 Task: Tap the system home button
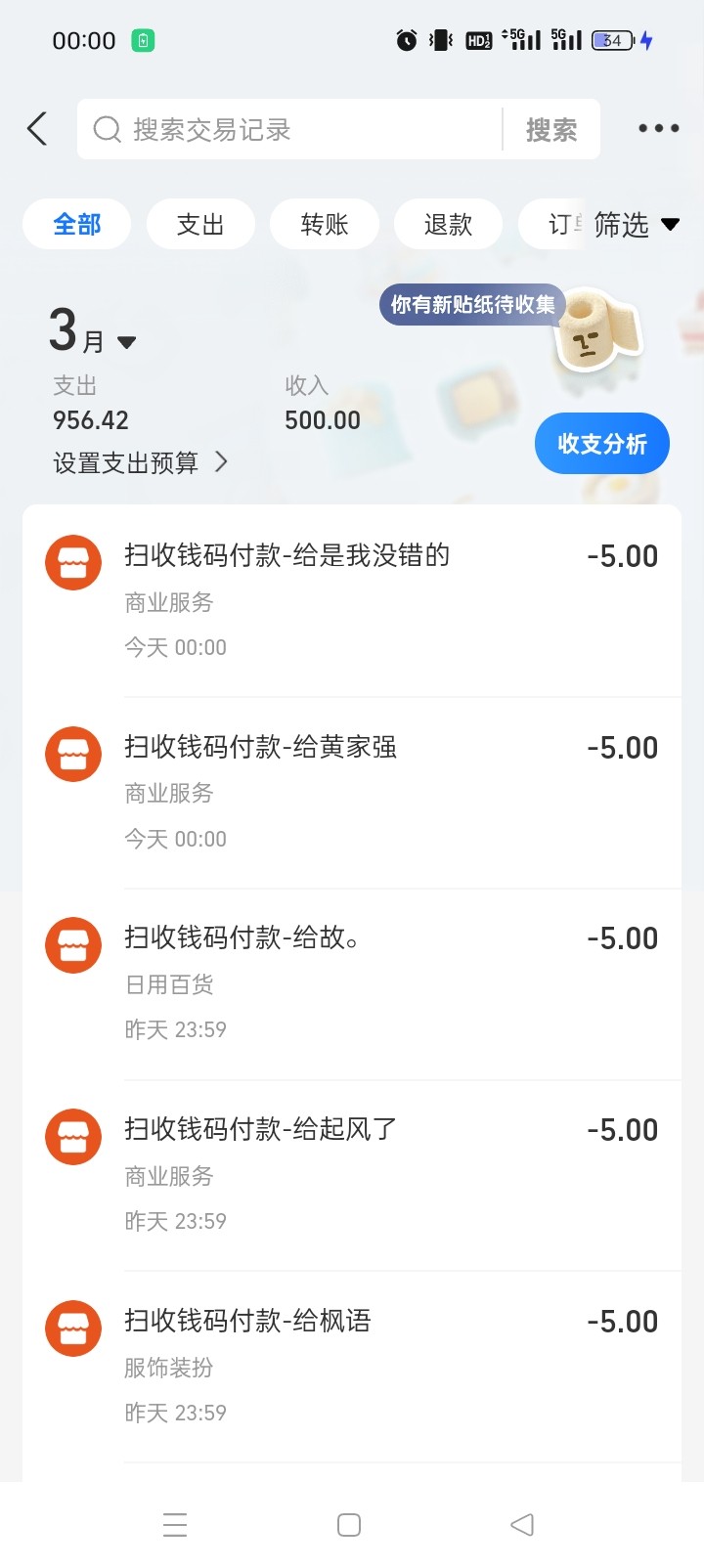[349, 1525]
